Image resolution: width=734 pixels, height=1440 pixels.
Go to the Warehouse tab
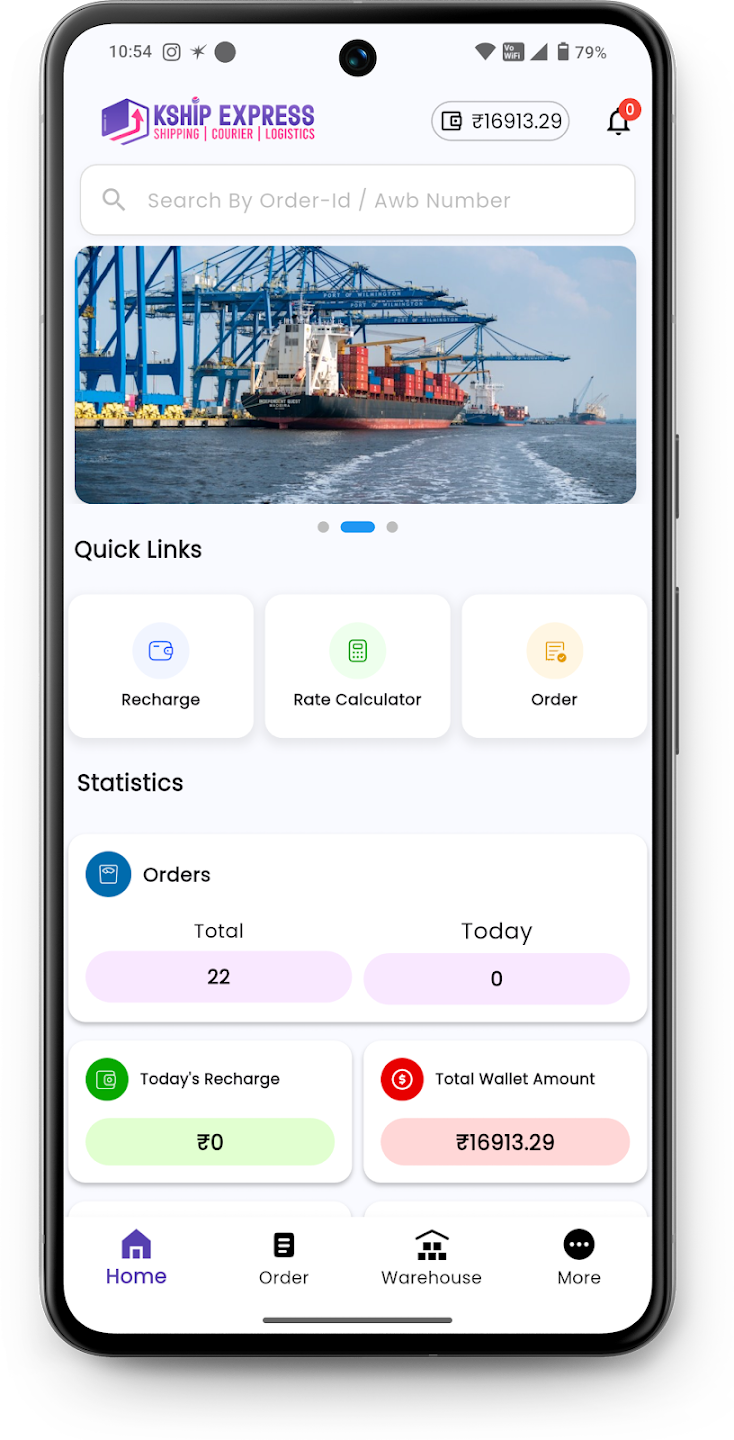coord(431,1258)
